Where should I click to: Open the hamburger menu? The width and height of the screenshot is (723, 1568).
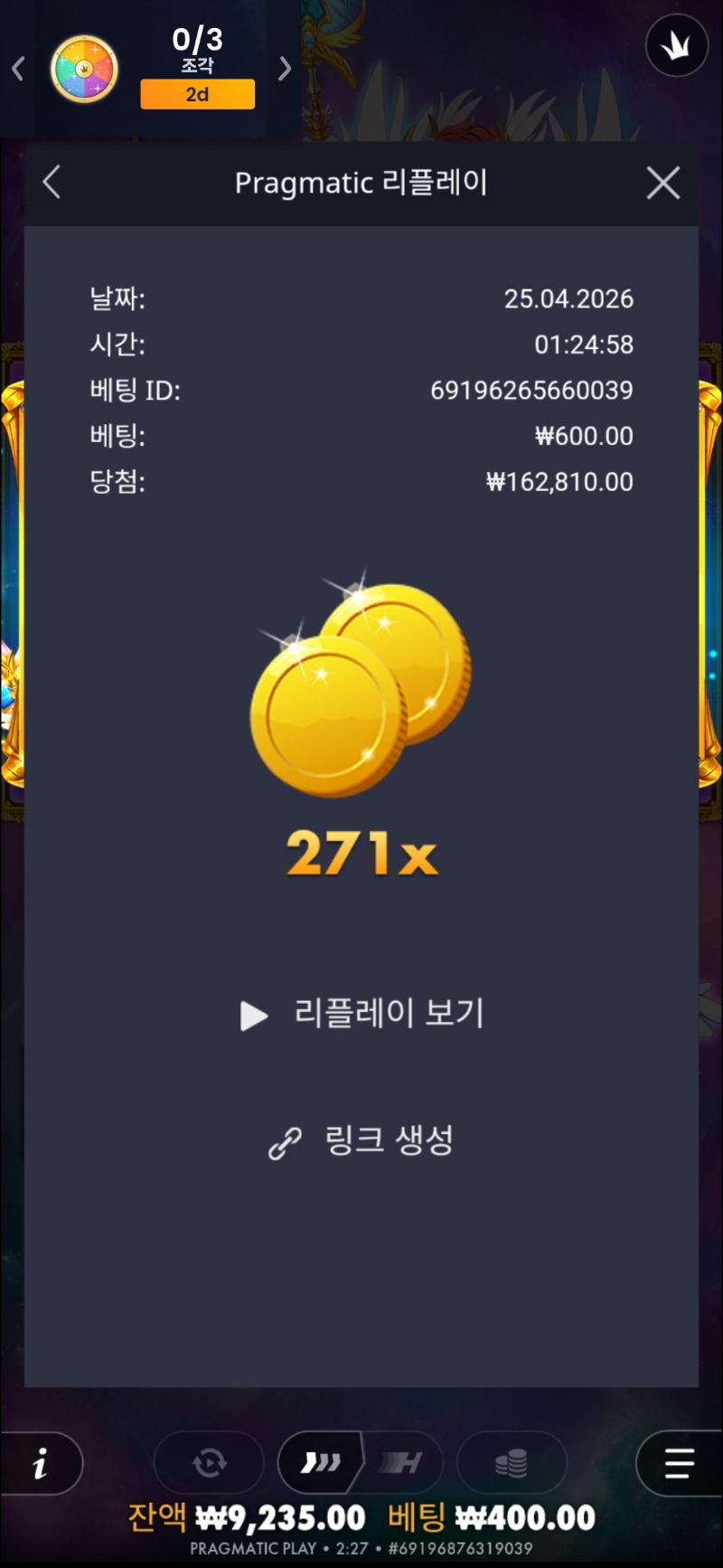[679, 1463]
